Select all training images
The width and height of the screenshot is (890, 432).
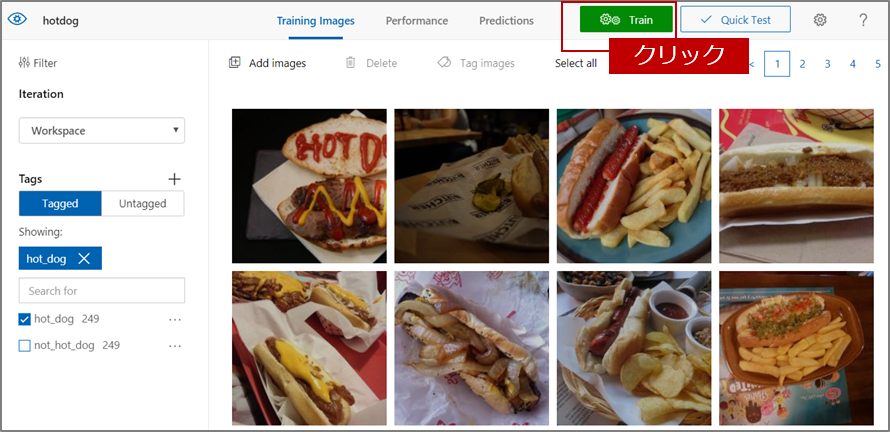click(576, 63)
